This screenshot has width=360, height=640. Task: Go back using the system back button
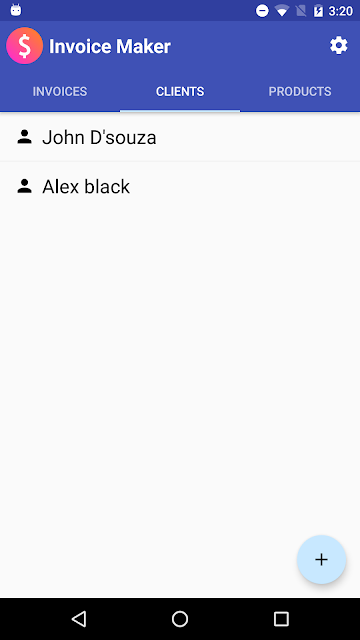click(x=79, y=619)
